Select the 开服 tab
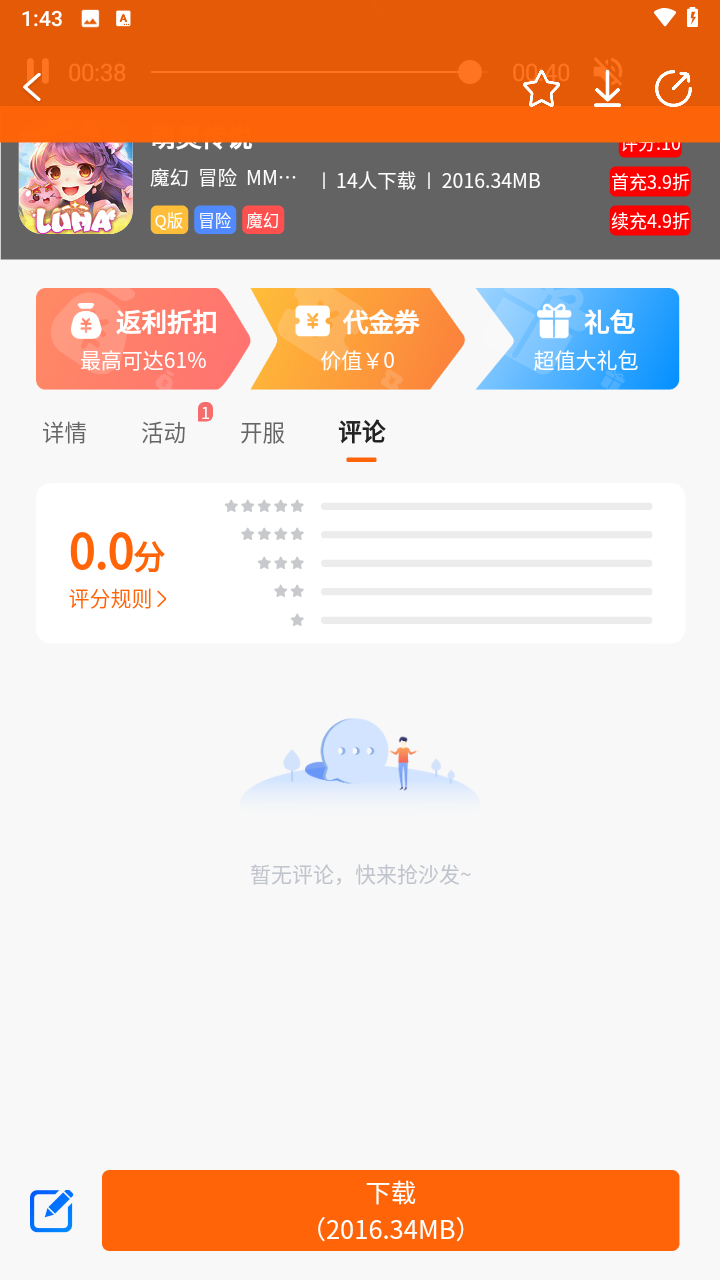 [262, 432]
